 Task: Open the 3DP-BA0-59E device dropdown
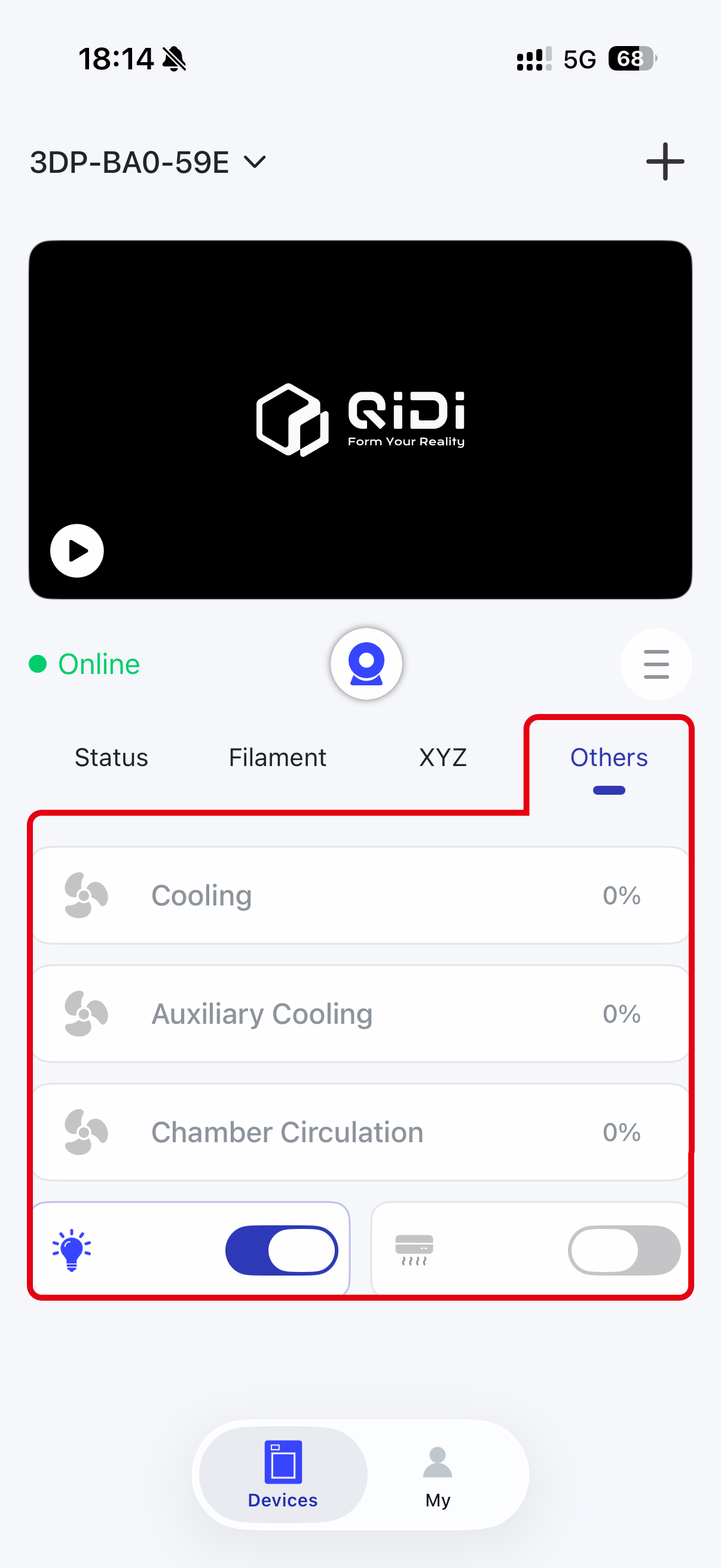148,163
